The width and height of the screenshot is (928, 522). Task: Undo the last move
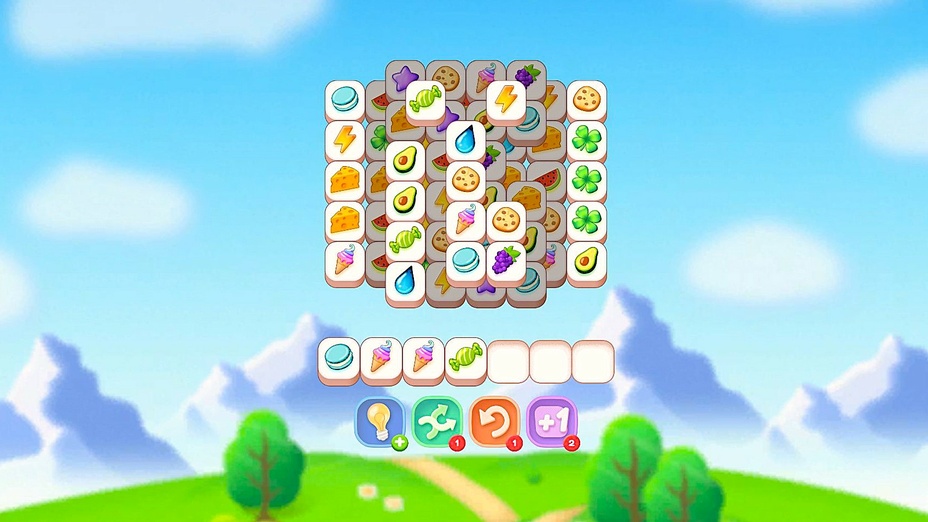click(493, 421)
